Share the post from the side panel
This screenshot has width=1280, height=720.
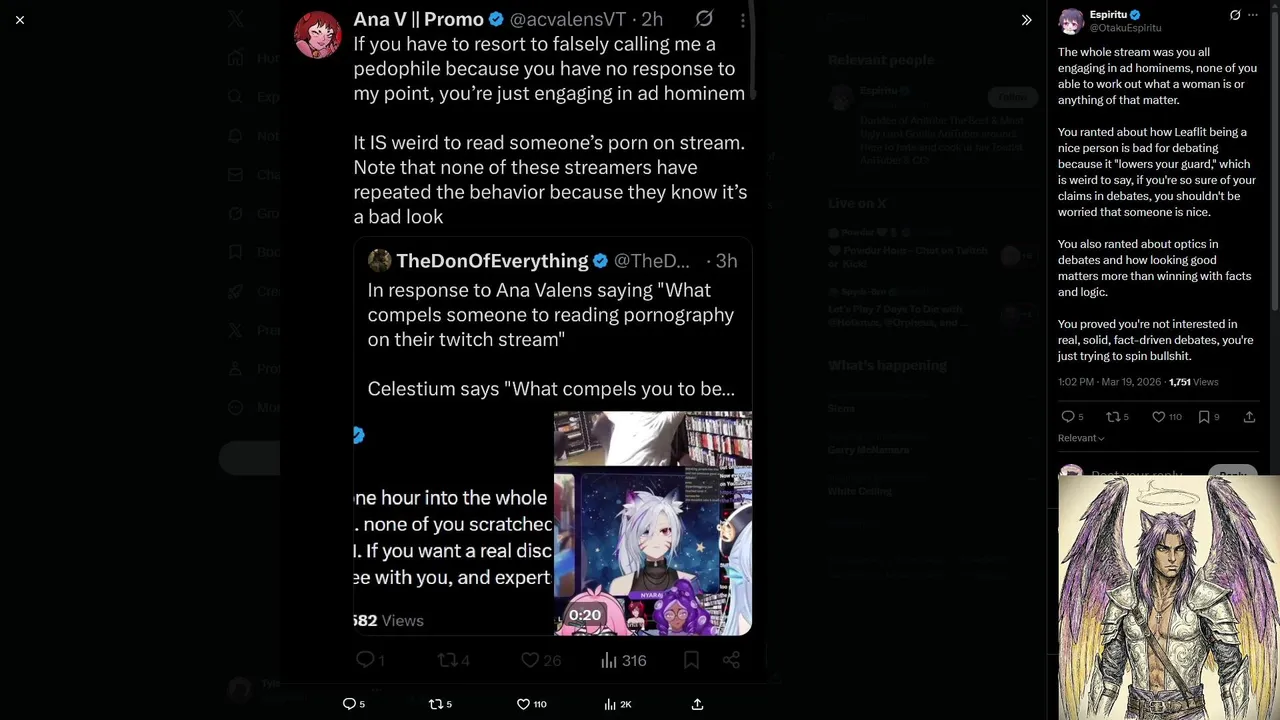(1249, 417)
